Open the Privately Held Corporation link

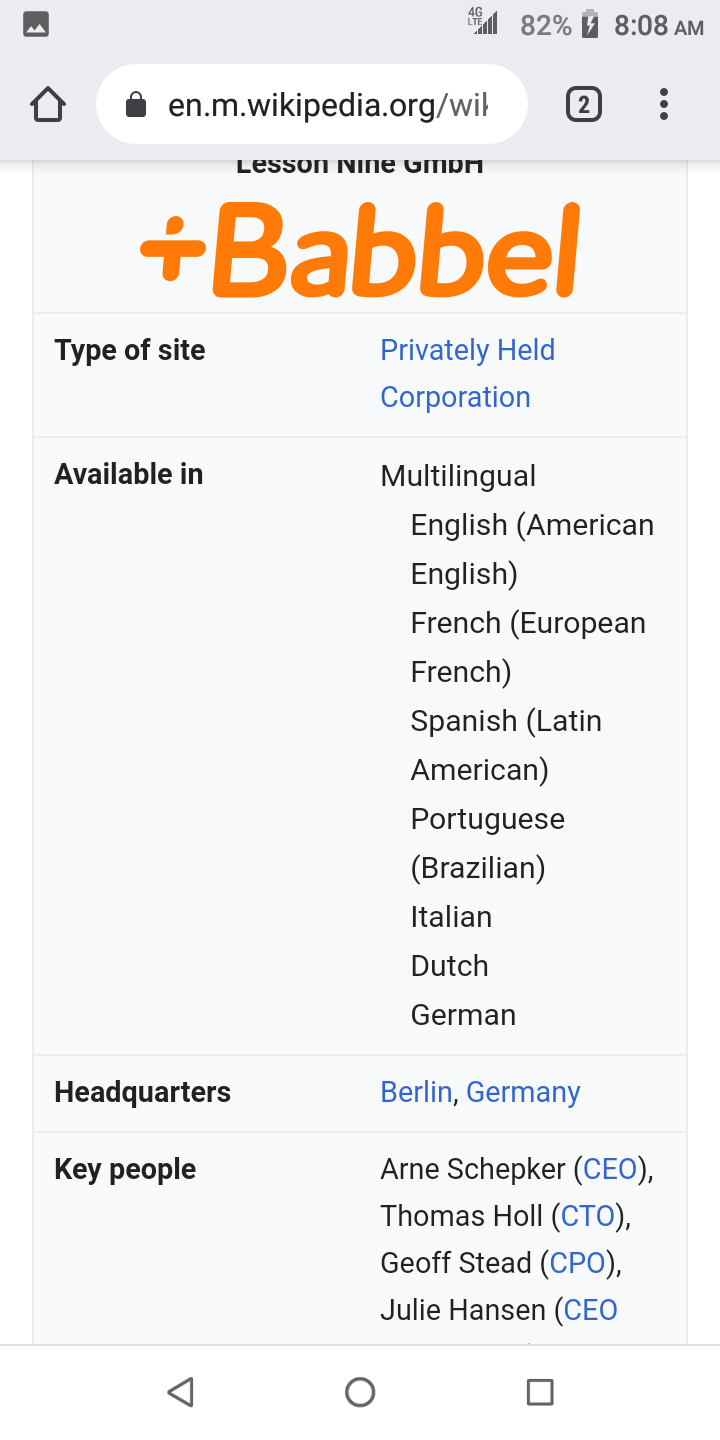(467, 373)
